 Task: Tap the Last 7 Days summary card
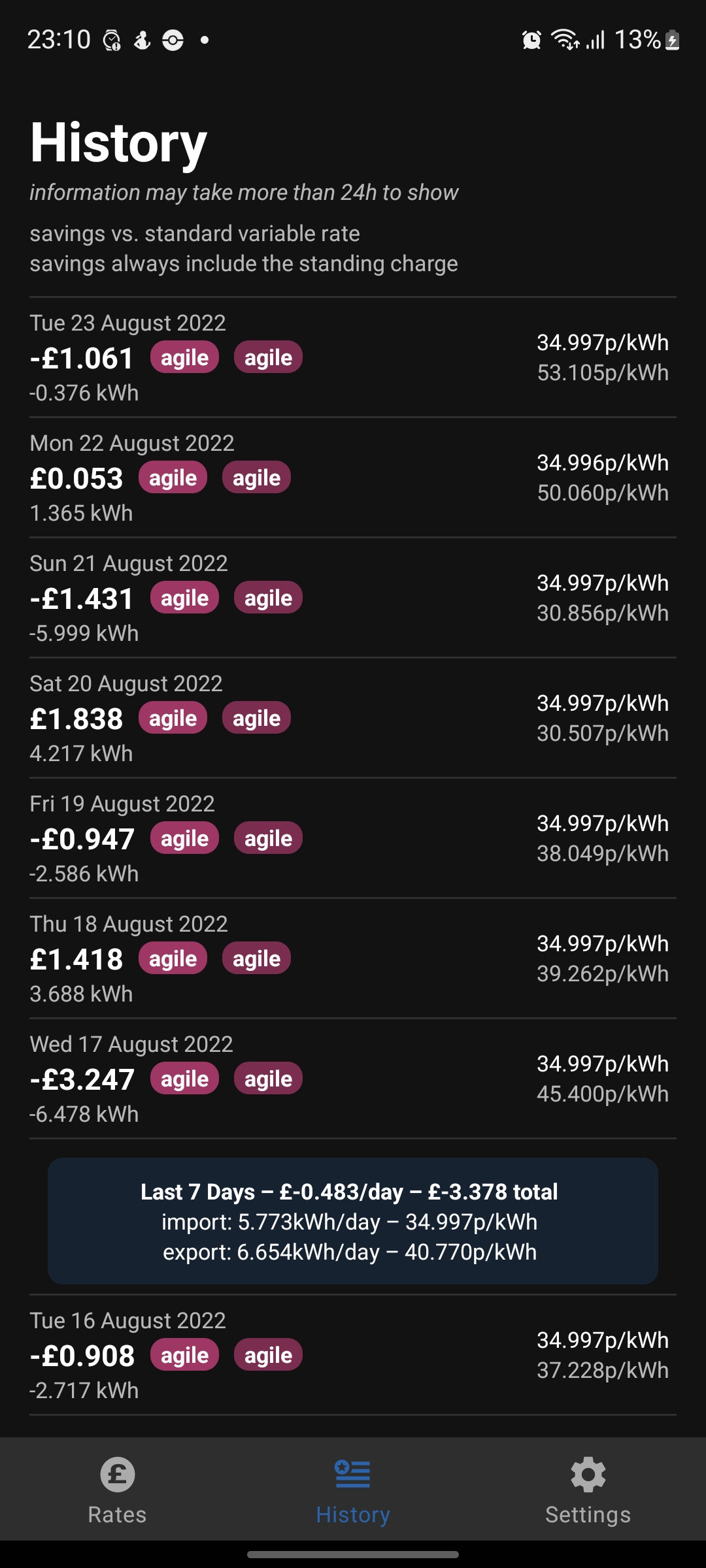tap(353, 1221)
